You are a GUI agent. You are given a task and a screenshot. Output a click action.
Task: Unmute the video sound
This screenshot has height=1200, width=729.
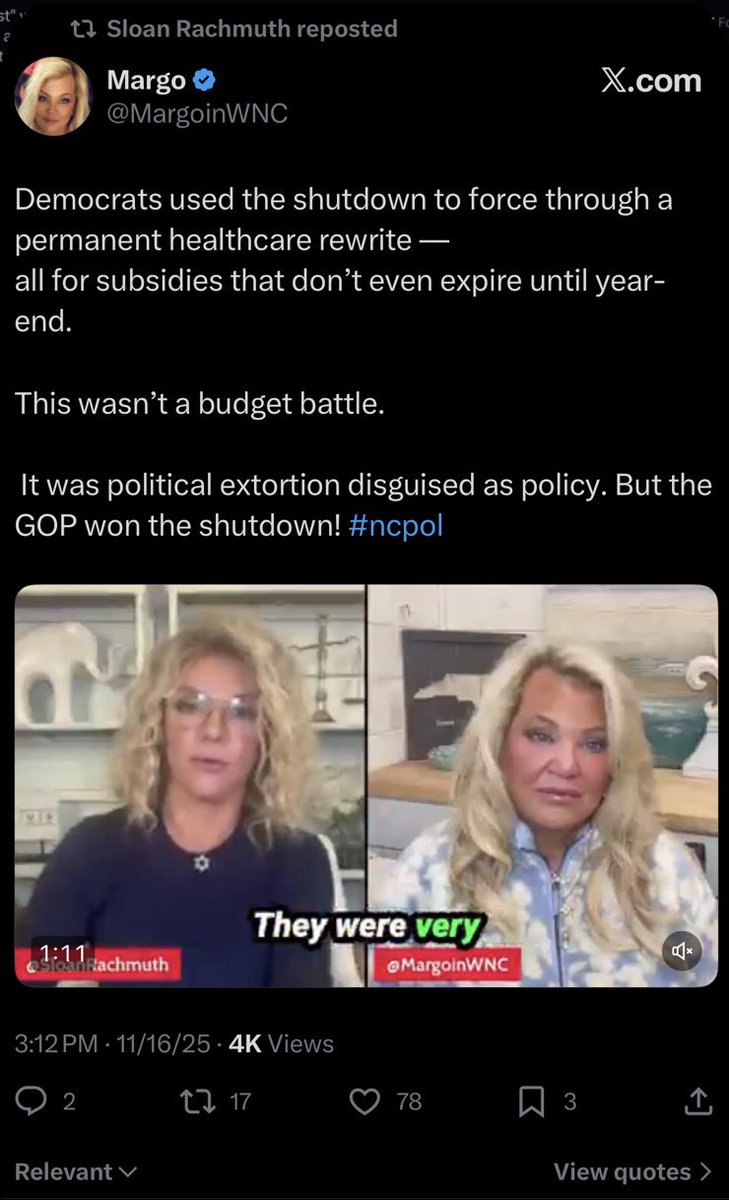click(x=685, y=951)
